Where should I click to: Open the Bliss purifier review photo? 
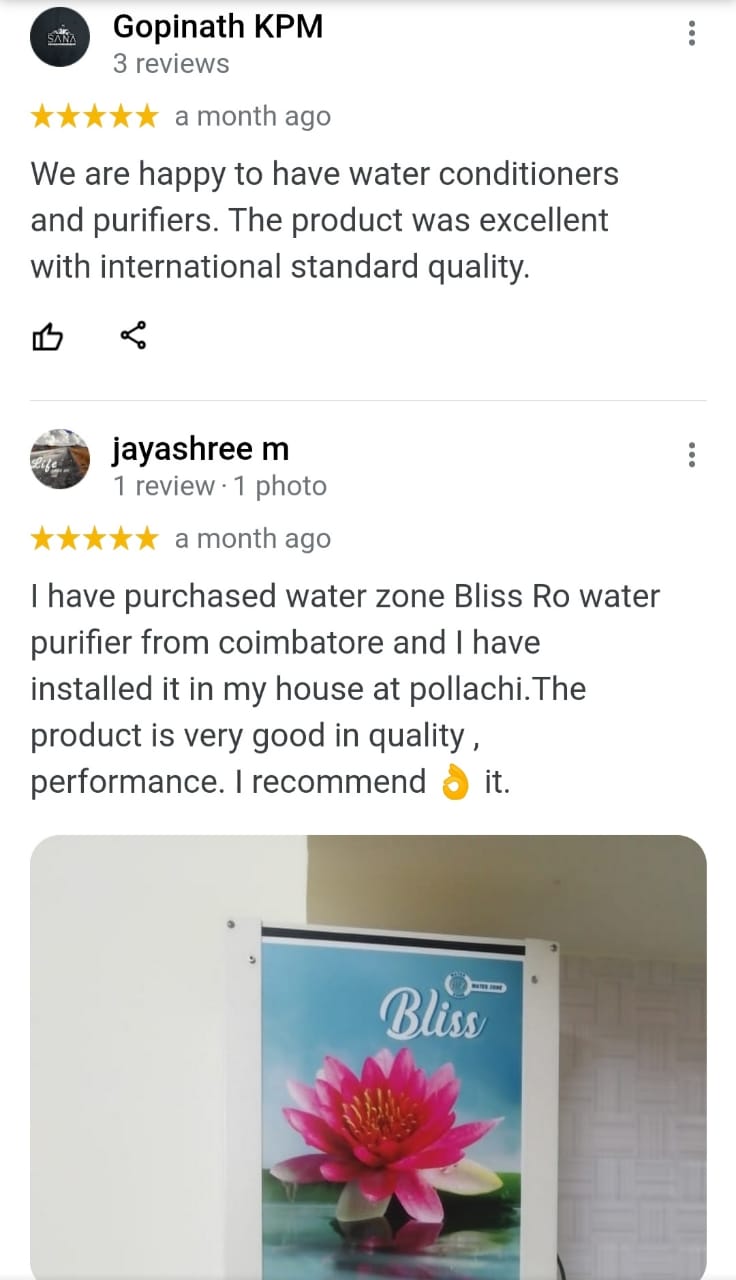pos(368,1057)
